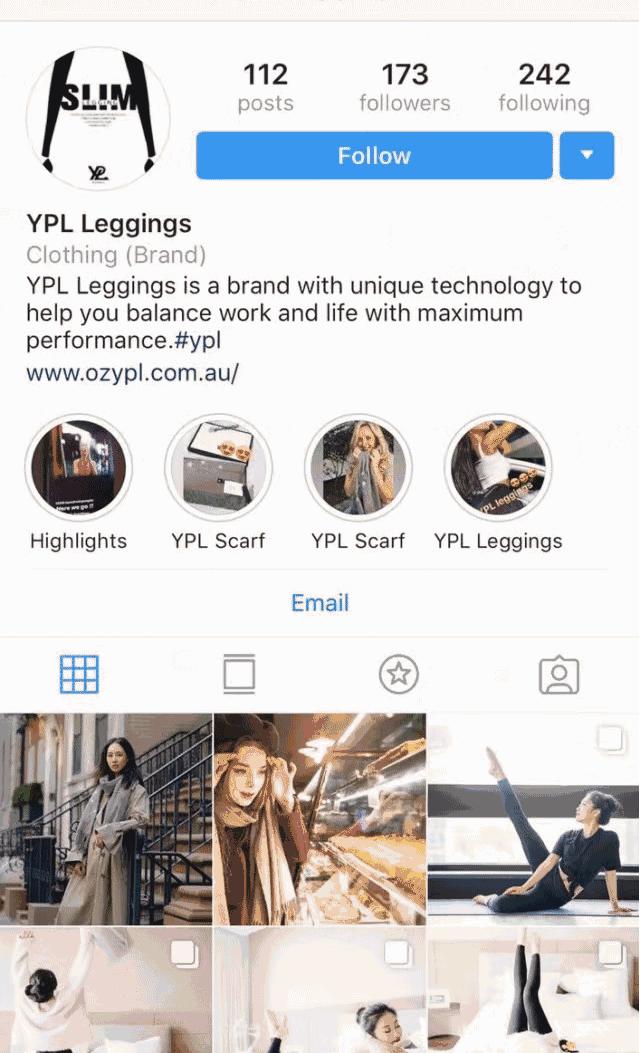Open the starred posts tab
This screenshot has height=1053, width=640.
(399, 675)
